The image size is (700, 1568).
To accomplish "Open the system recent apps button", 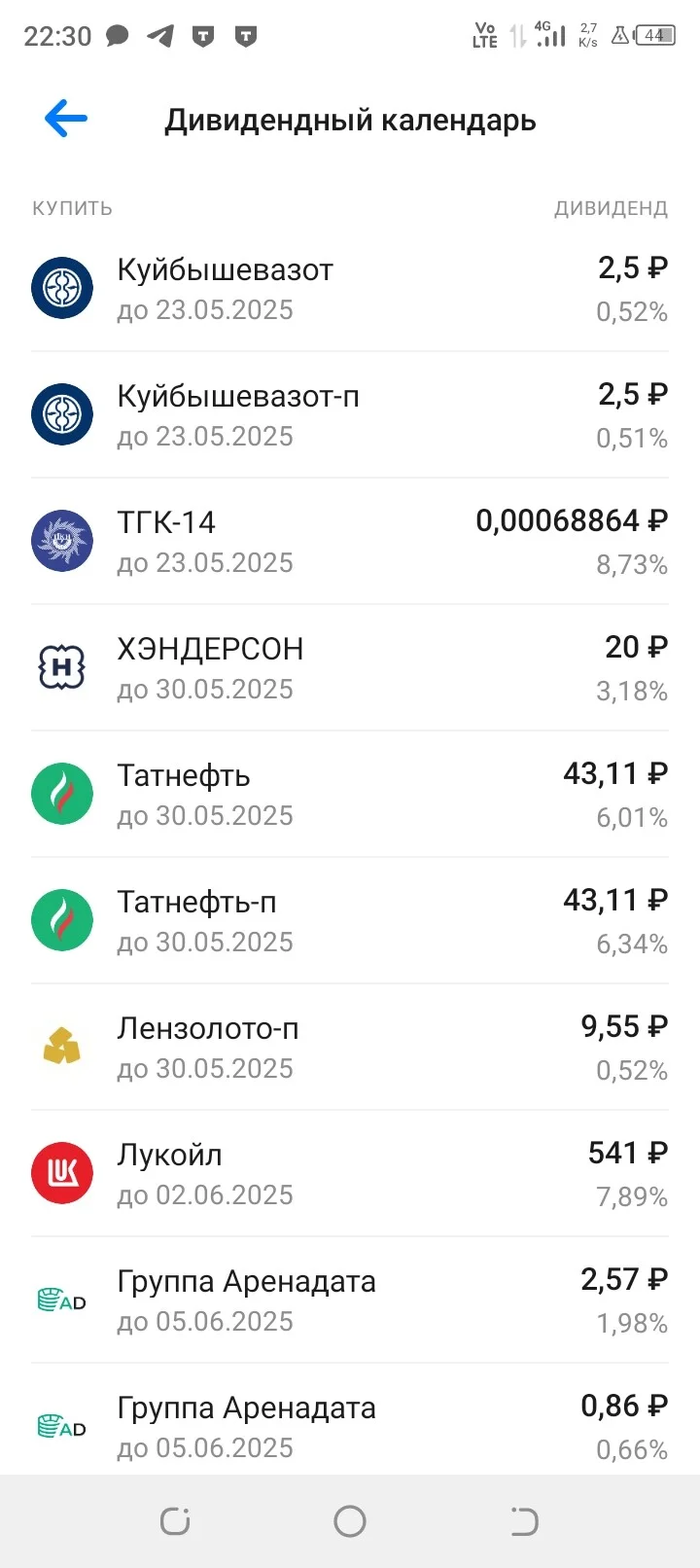I will click(x=175, y=1521).
